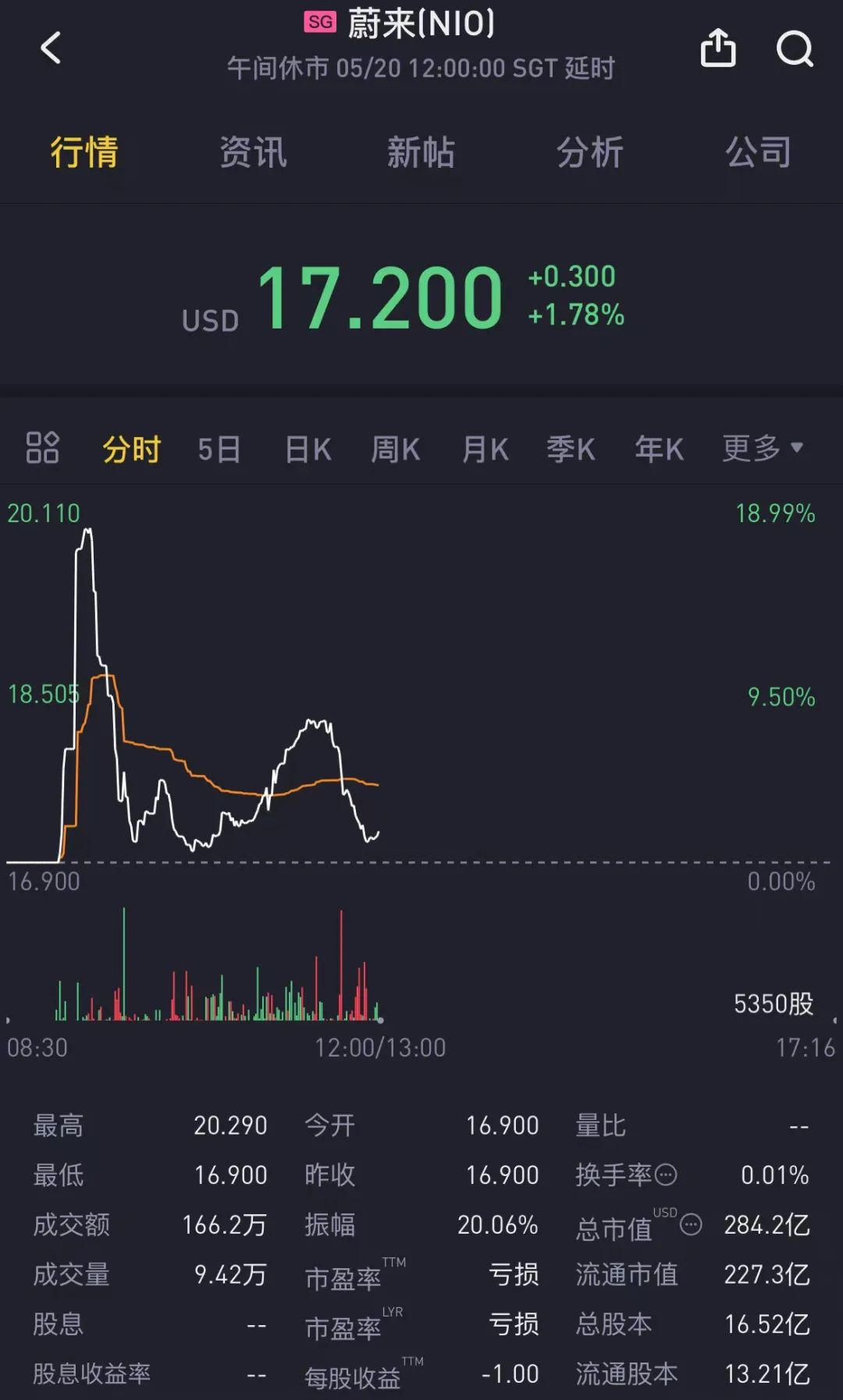
Task: Select the 分时 chart view
Action: pyautogui.click(x=131, y=449)
